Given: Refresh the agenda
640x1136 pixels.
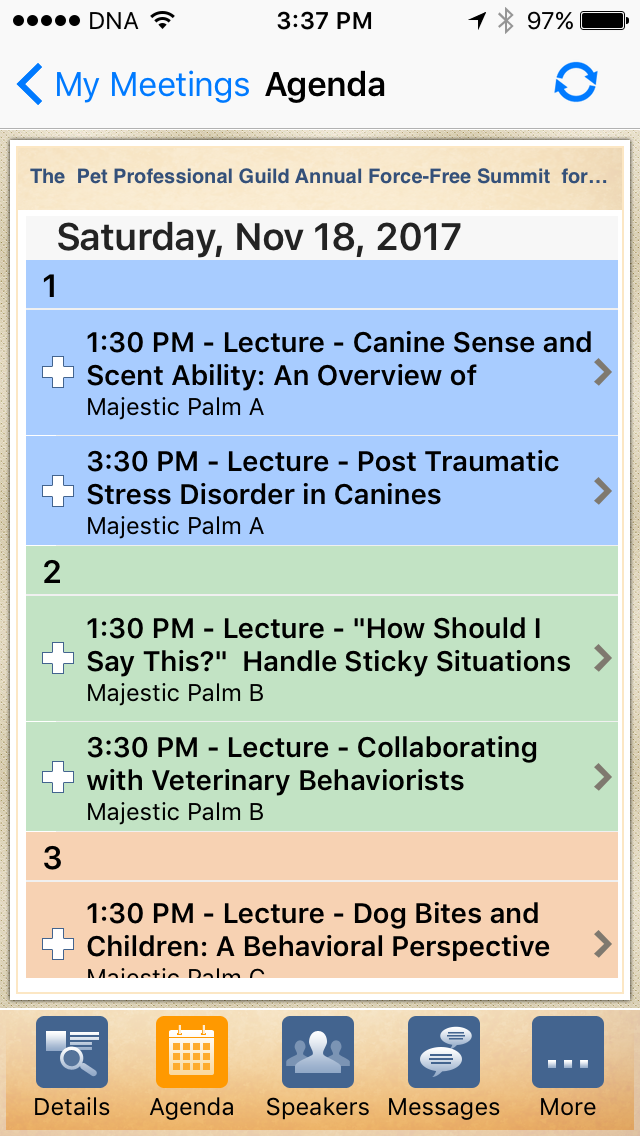Looking at the screenshot, I should (x=575, y=84).
